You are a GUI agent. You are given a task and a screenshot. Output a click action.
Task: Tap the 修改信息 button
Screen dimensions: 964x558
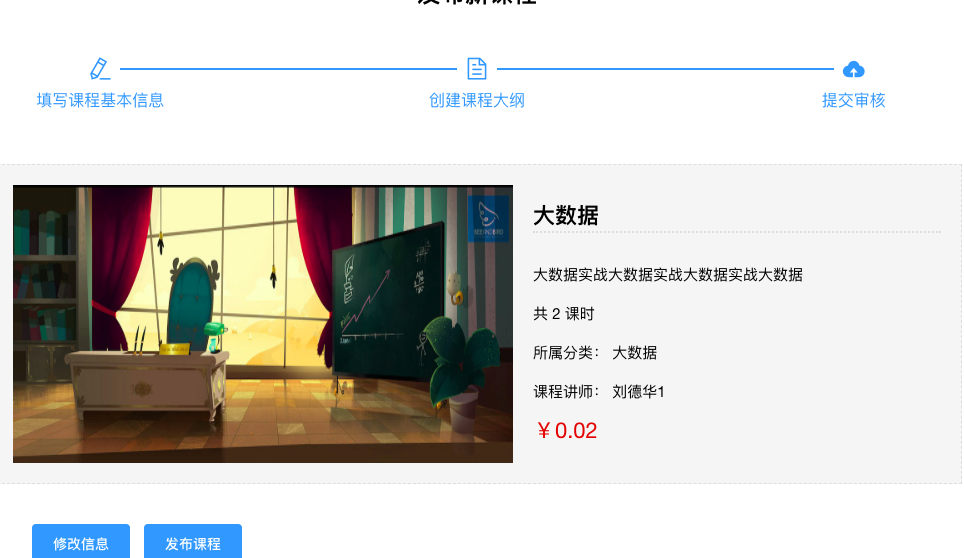(81, 543)
